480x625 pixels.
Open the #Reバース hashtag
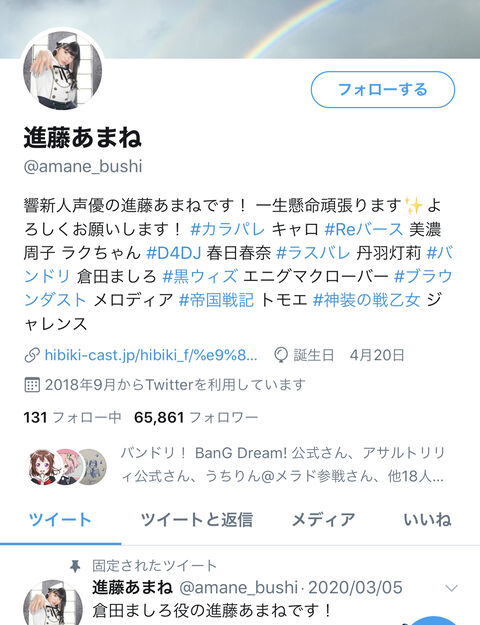click(x=364, y=229)
